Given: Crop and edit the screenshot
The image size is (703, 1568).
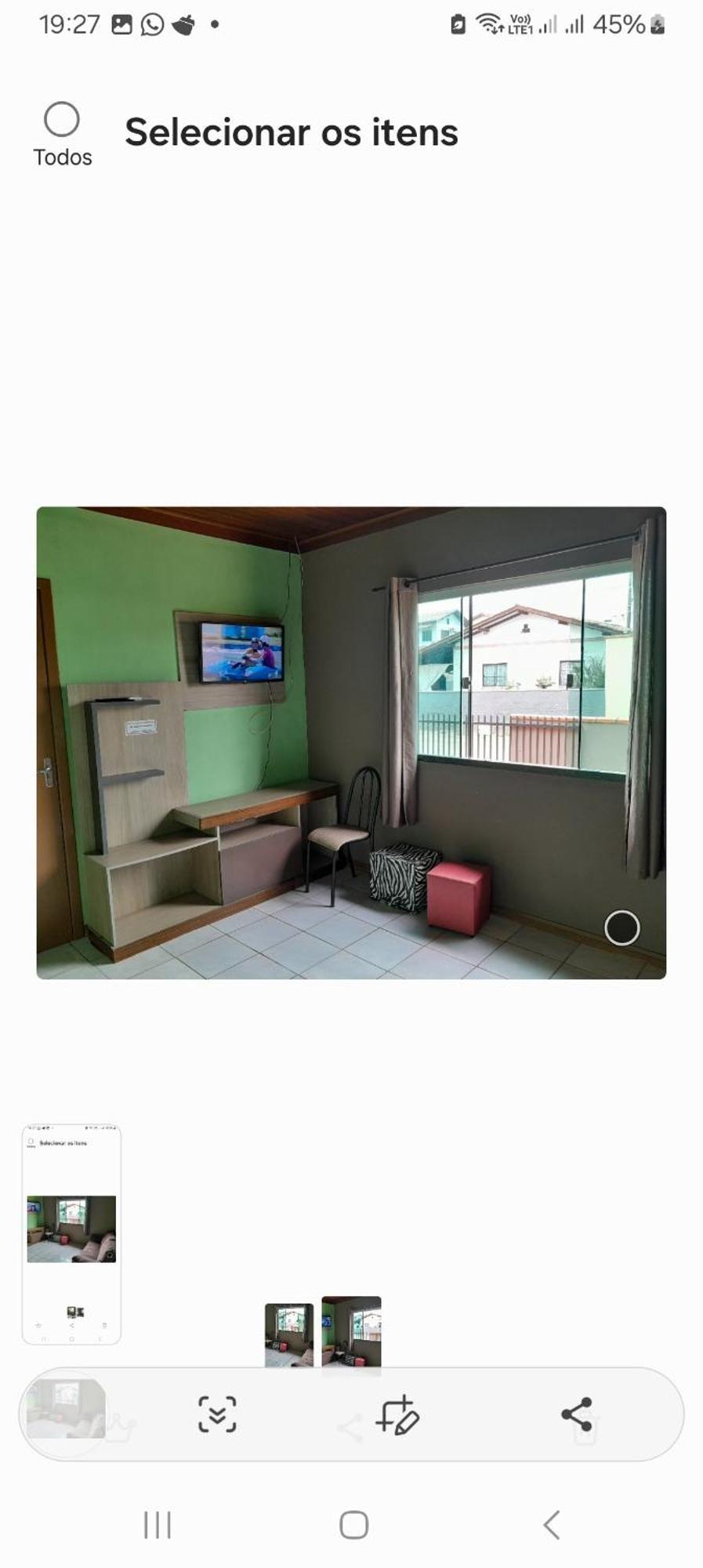Looking at the screenshot, I should pyautogui.click(x=397, y=1414).
